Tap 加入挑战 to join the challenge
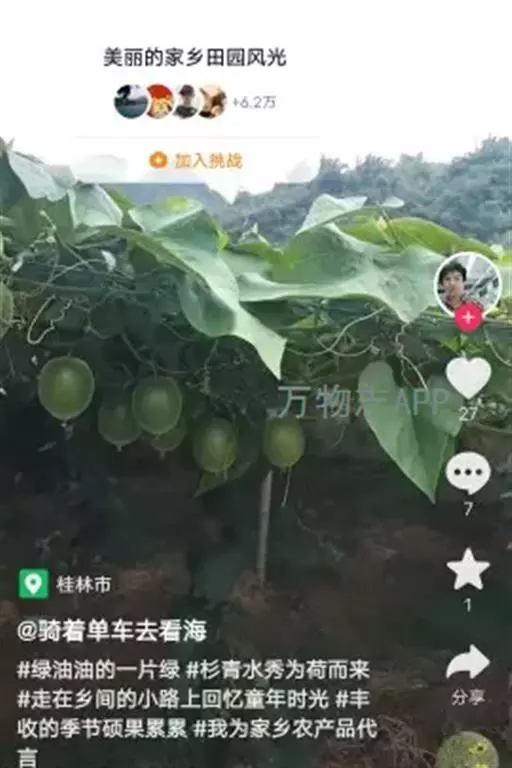This screenshot has width=512, height=768. point(196,160)
